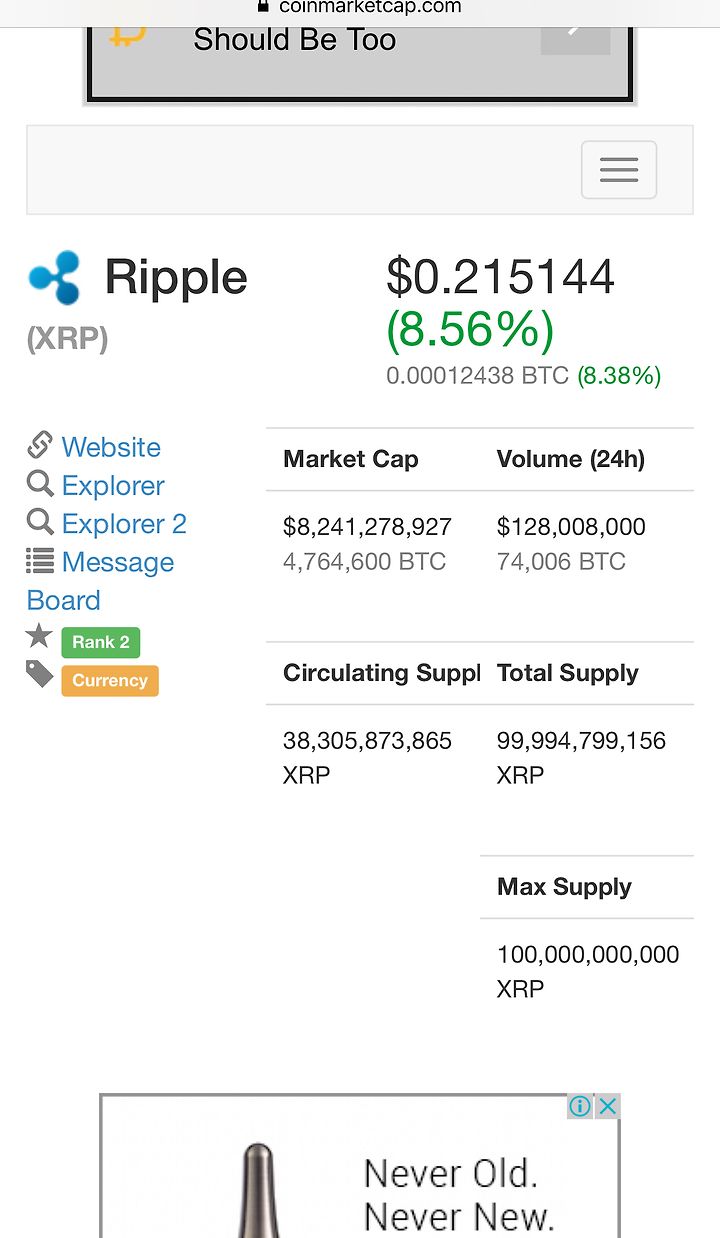
Task: Open the first Explorer link
Action: 113,485
